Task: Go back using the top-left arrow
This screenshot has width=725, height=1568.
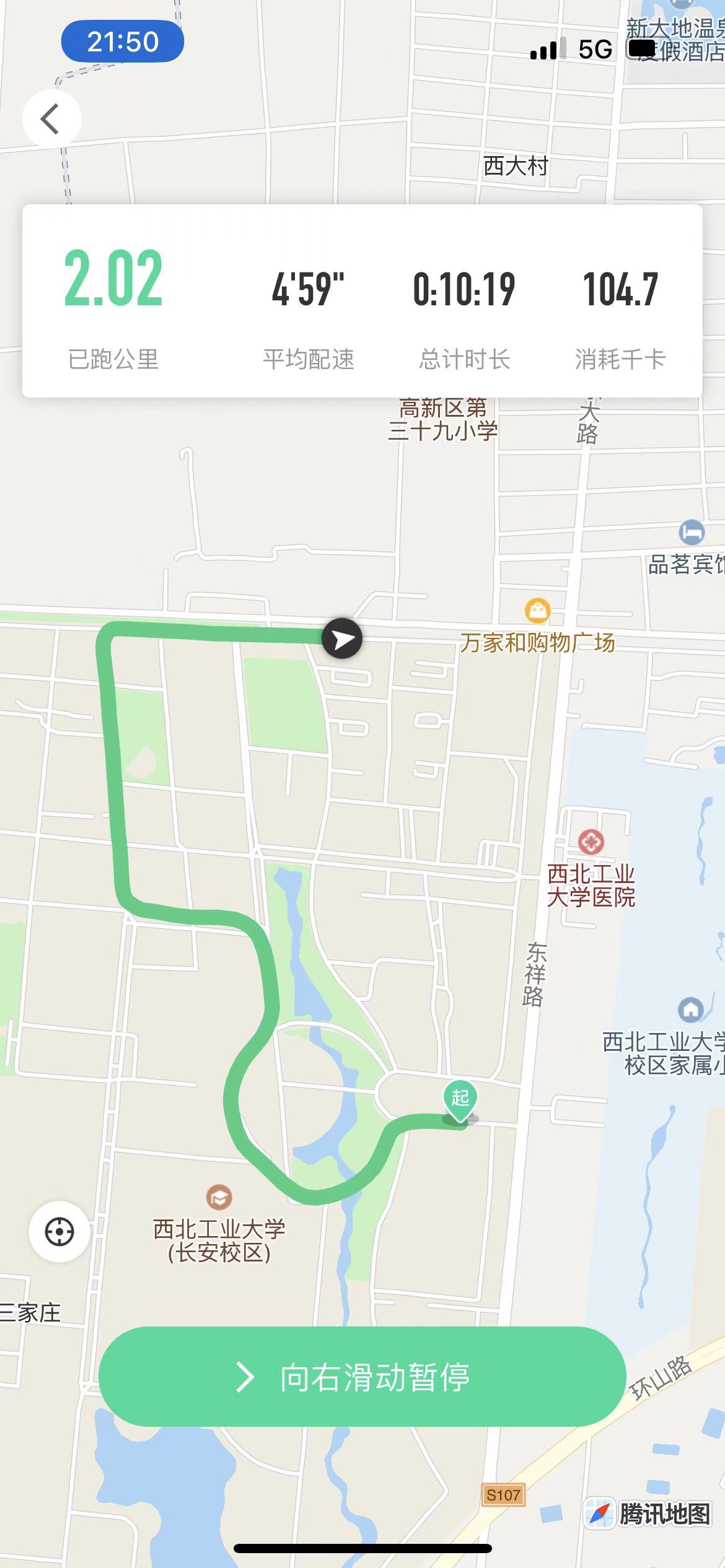Action: pos(51,118)
